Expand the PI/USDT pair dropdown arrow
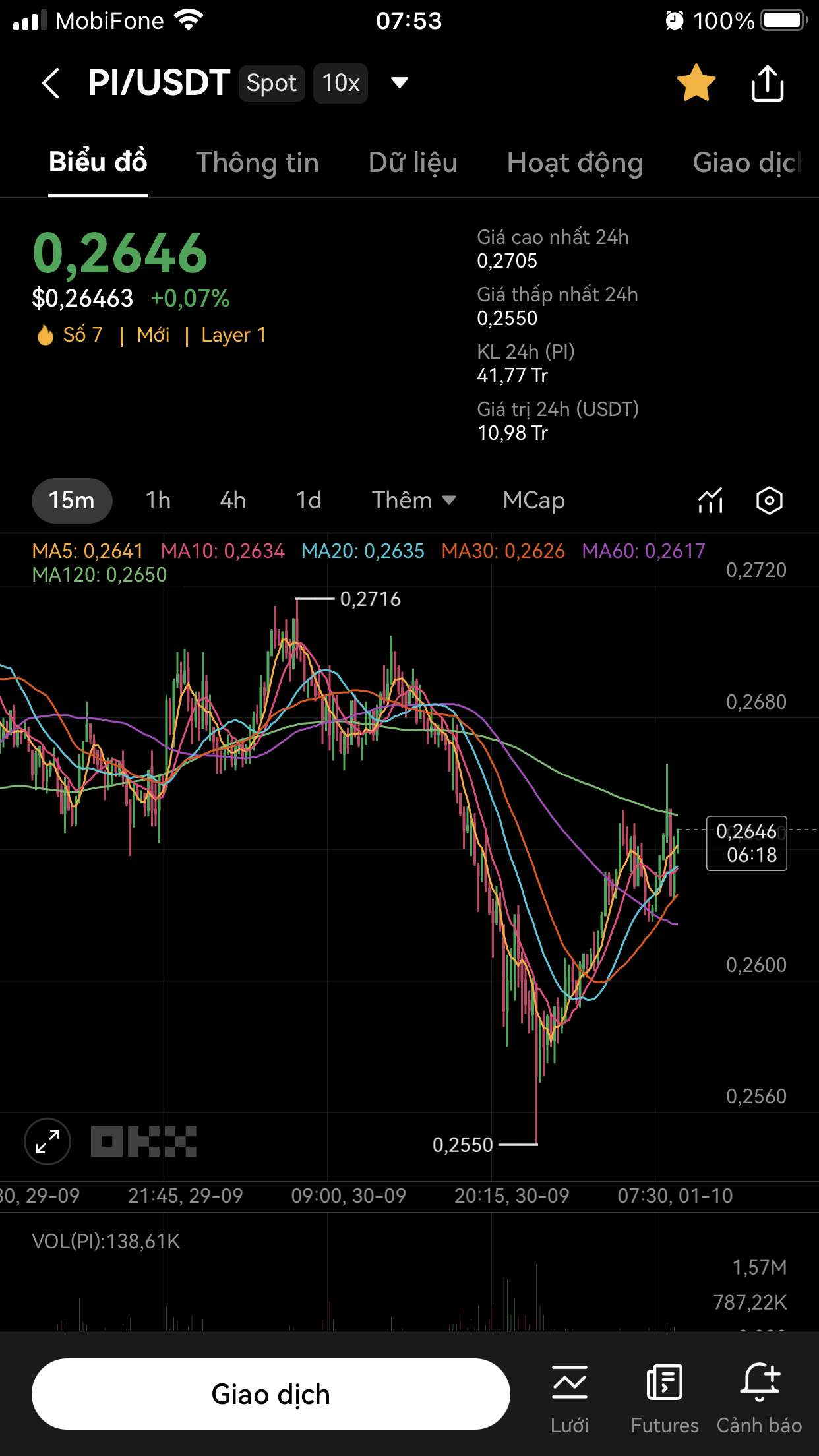 click(399, 83)
